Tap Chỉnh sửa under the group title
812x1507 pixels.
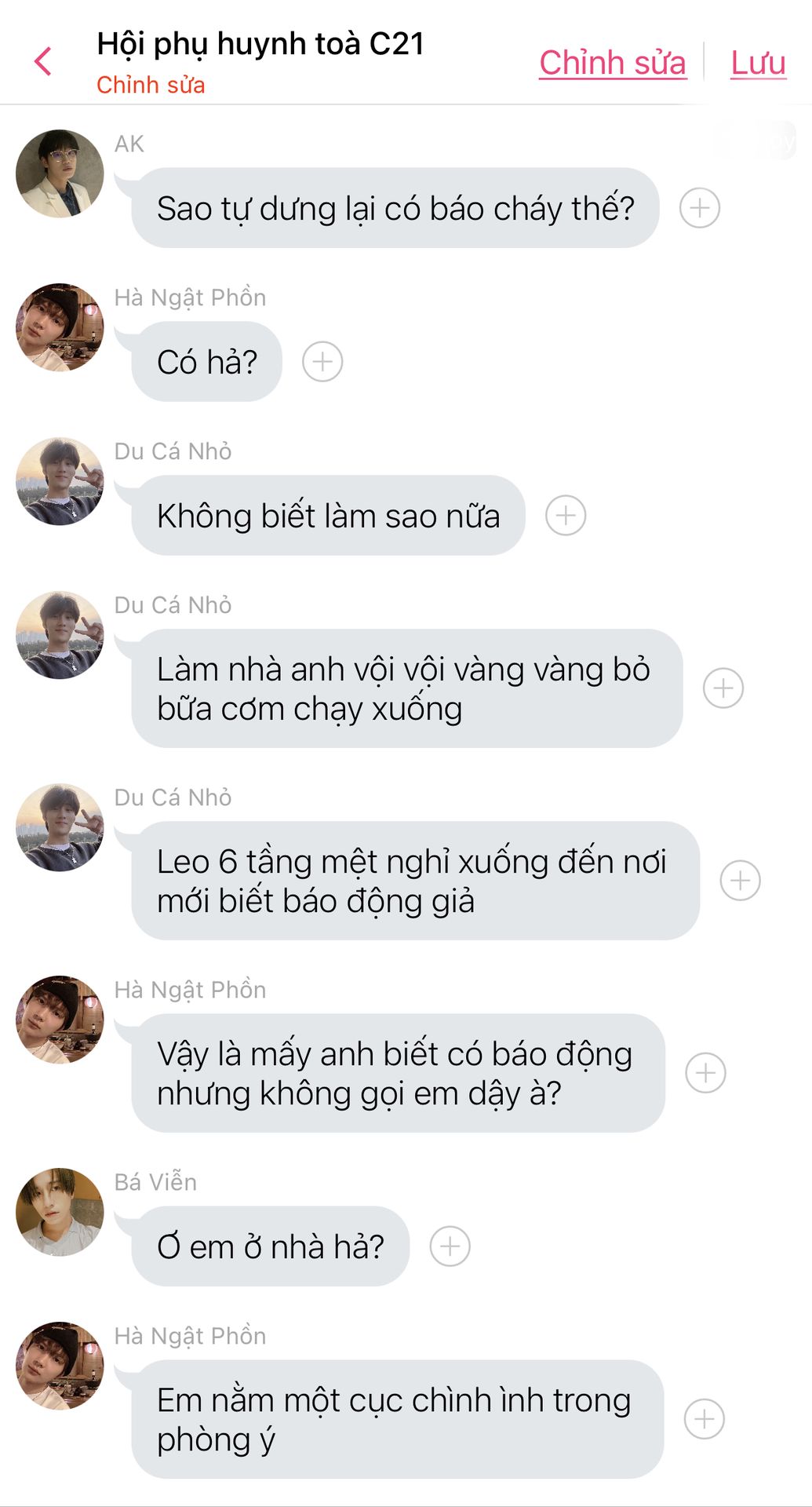pos(150,85)
